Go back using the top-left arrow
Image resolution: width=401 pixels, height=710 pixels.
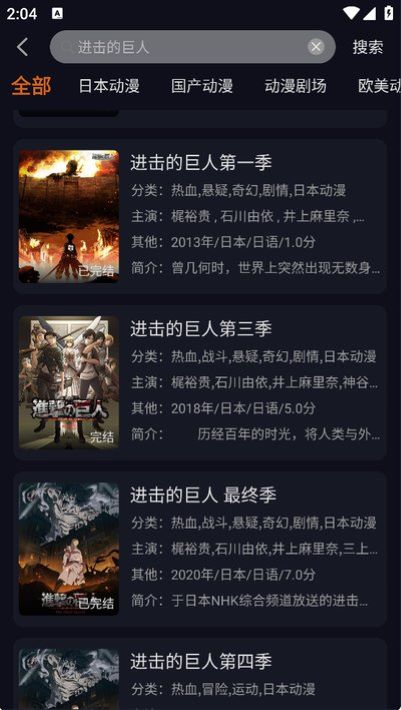click(22, 47)
